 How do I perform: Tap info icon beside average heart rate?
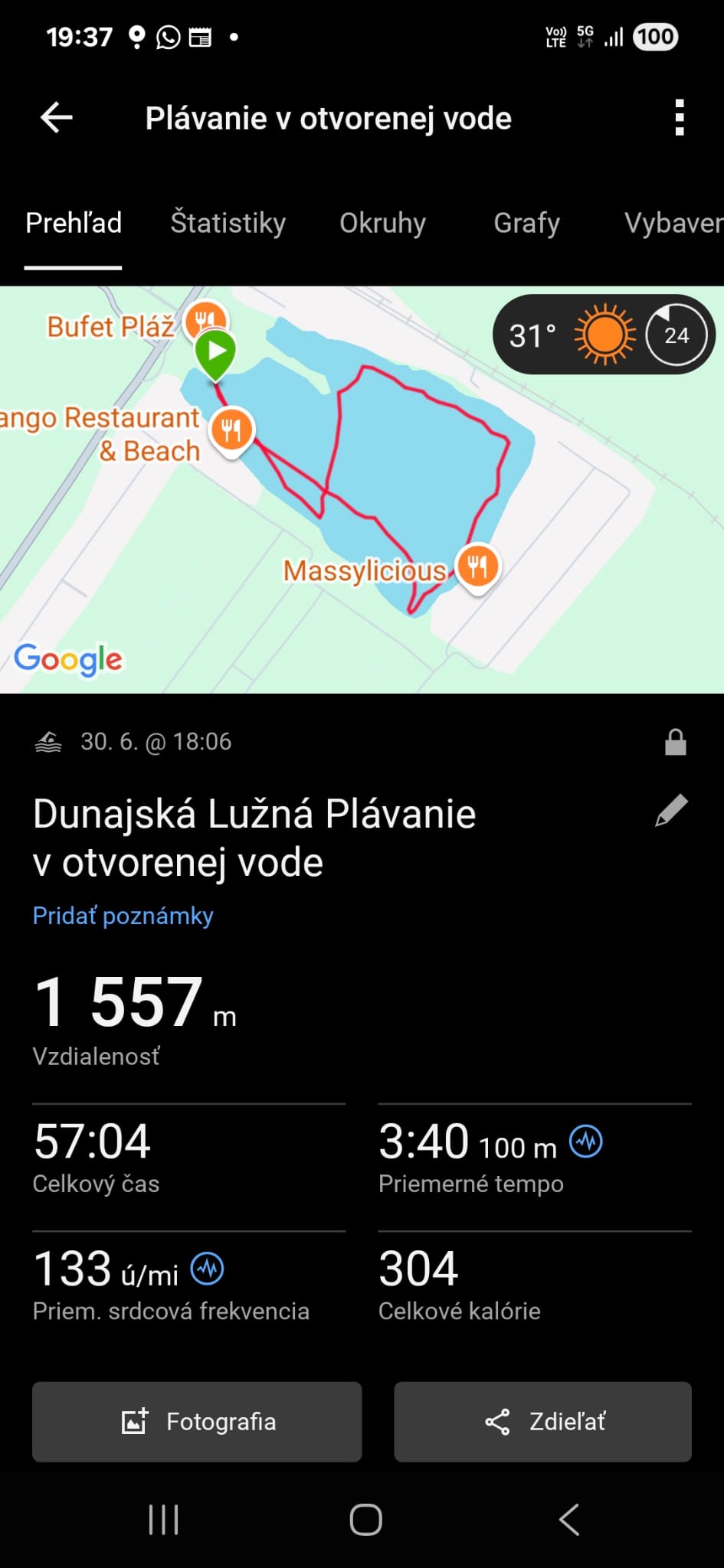207,1269
